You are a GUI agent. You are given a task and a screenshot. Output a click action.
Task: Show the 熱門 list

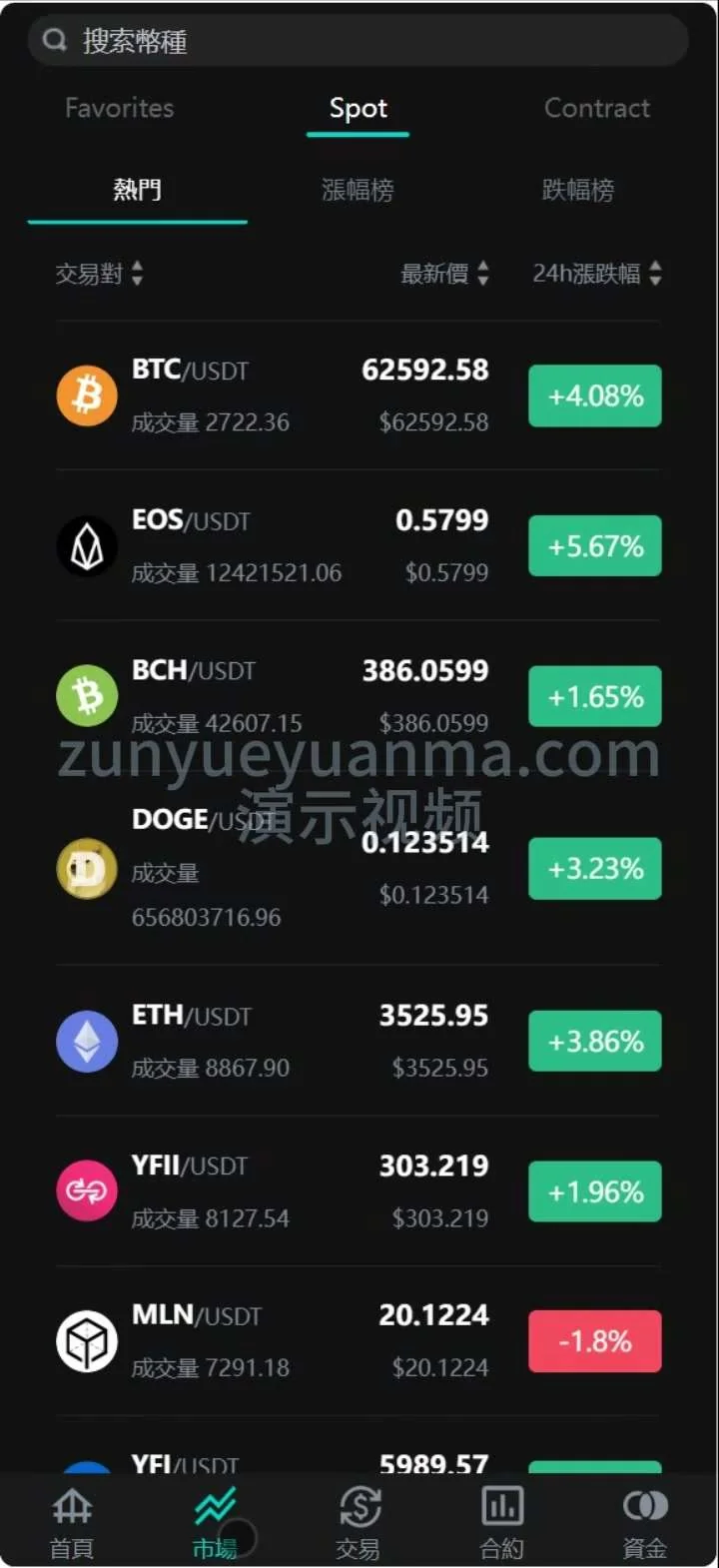(137, 190)
